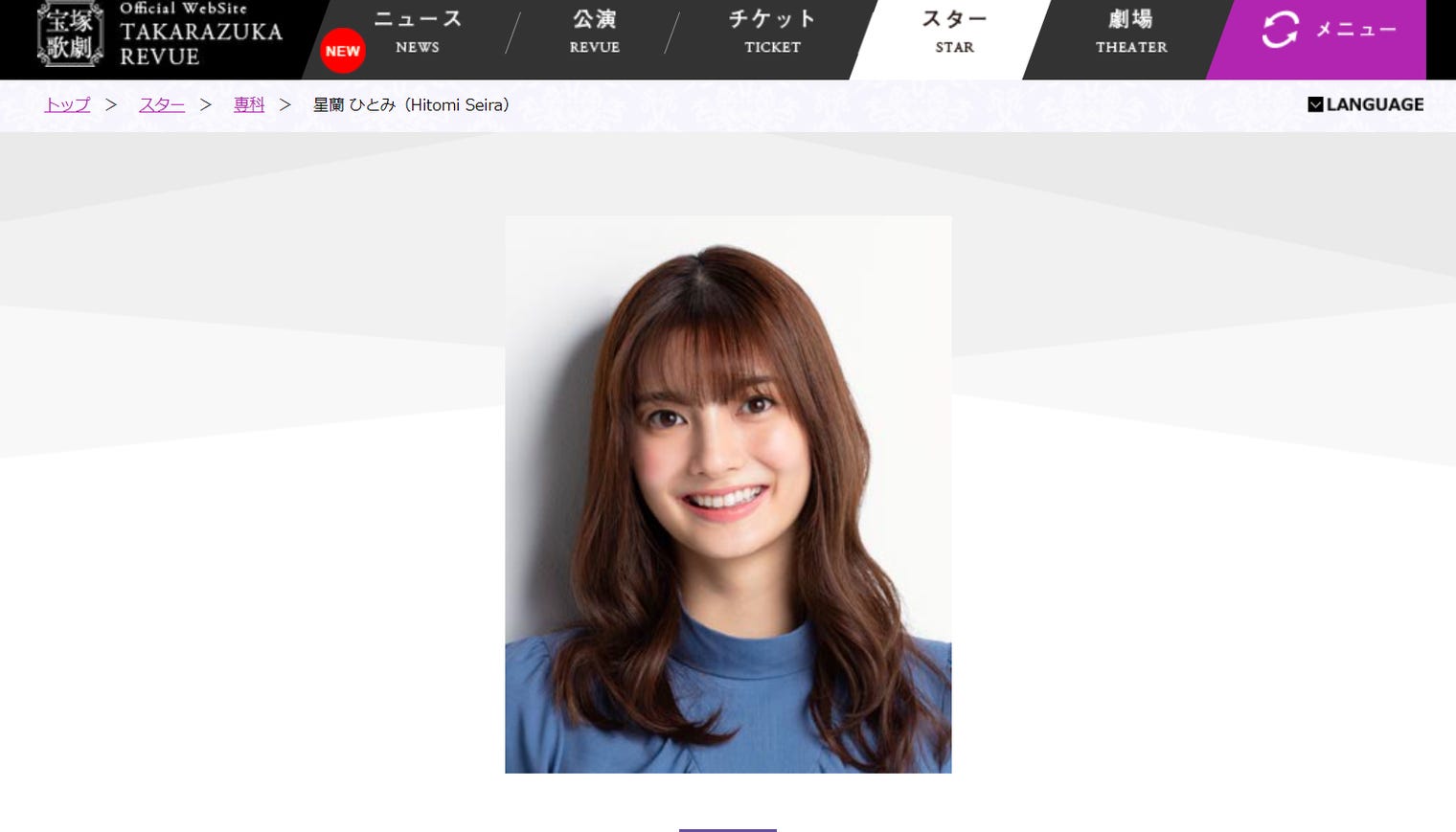Open the 専科 breadcrumb link

(249, 105)
